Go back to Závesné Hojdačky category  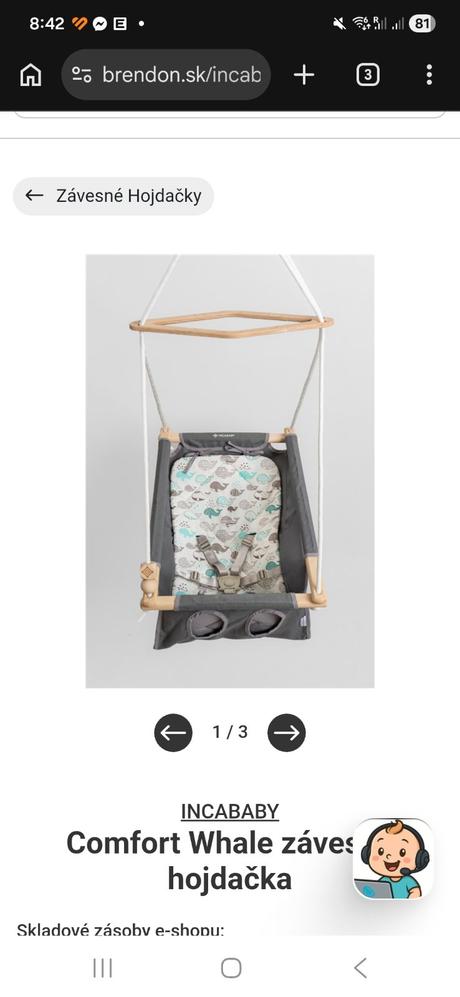(113, 196)
